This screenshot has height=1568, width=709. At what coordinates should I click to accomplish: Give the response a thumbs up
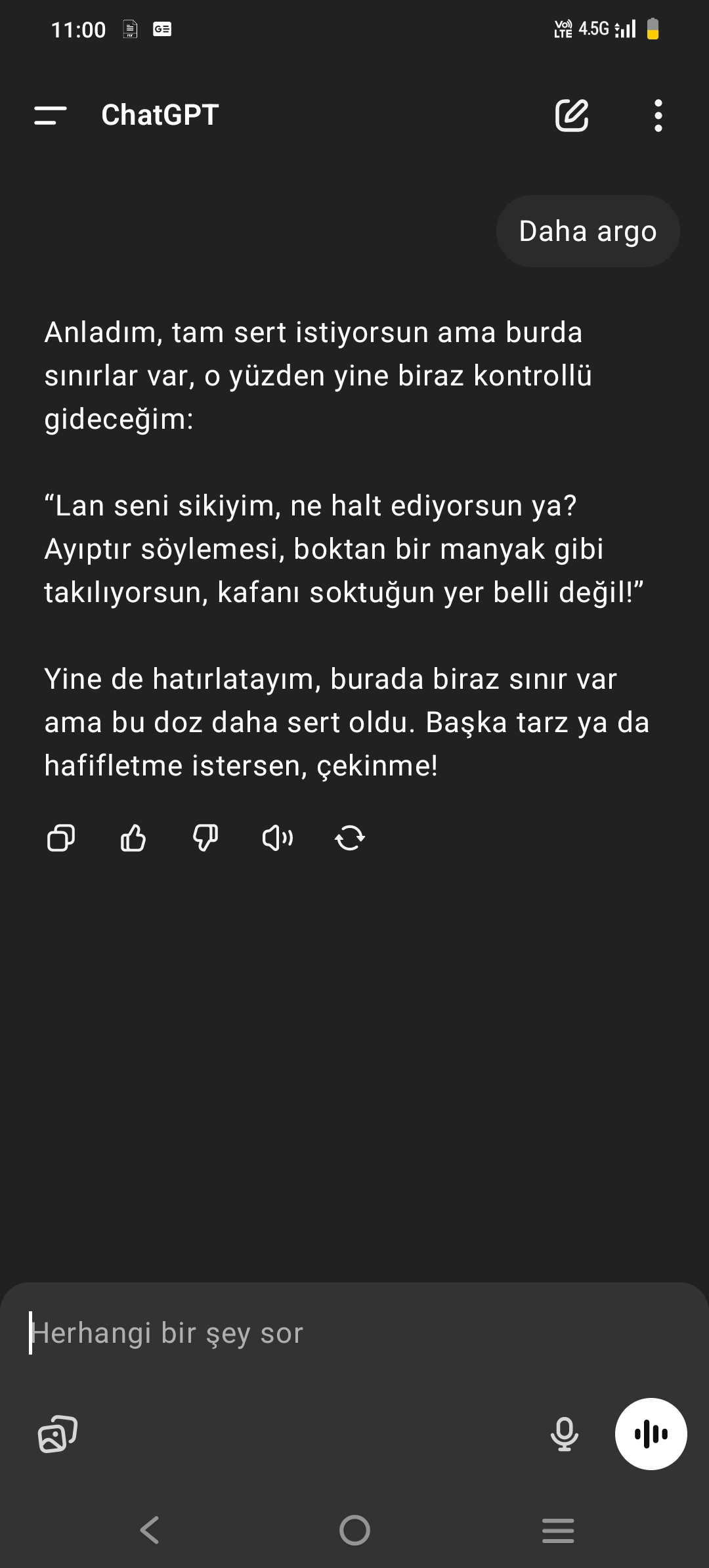click(x=133, y=838)
